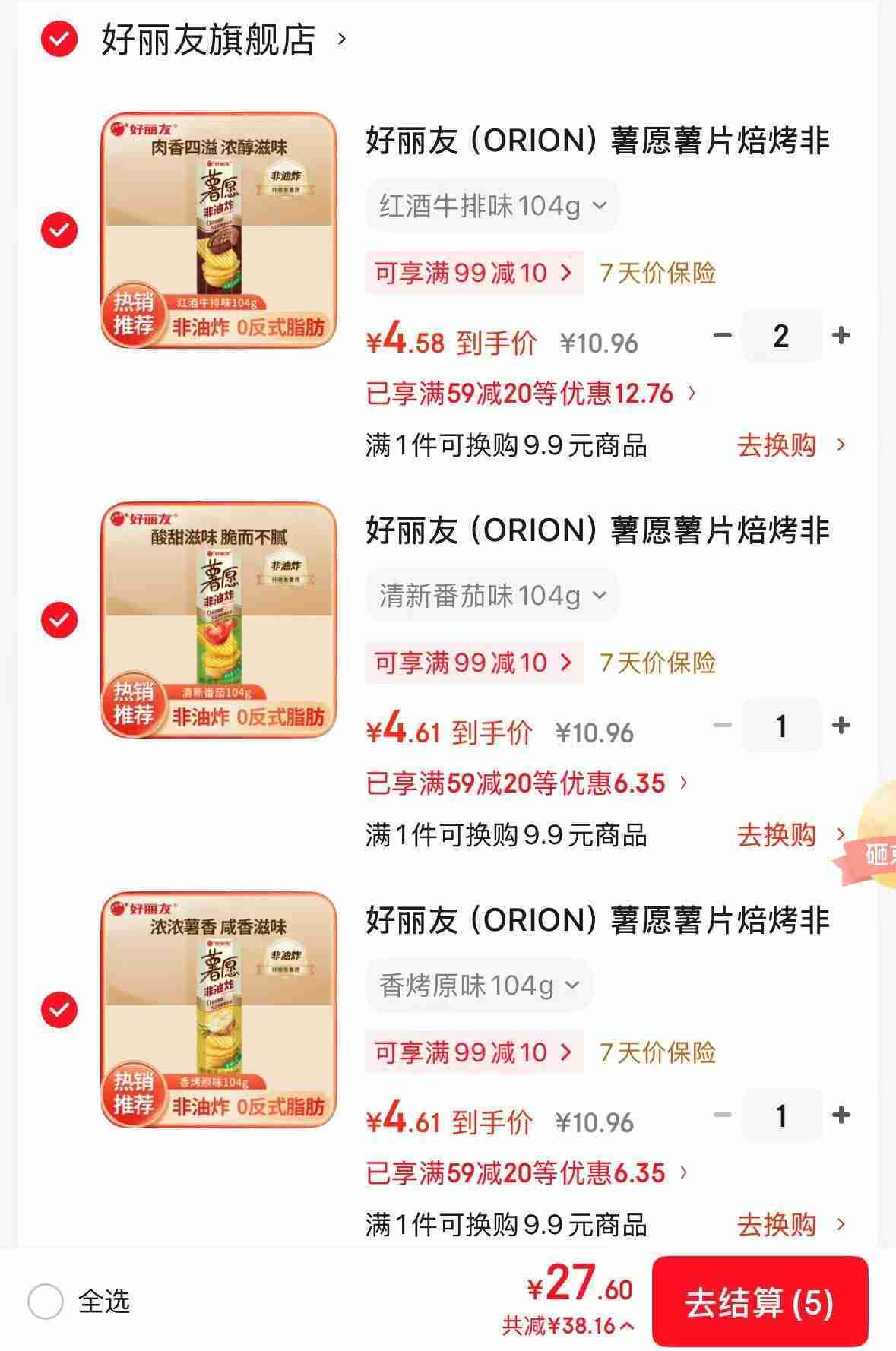Open the 香烤原味 product image
Image resolution: width=896 pixels, height=1351 pixels.
219,1009
